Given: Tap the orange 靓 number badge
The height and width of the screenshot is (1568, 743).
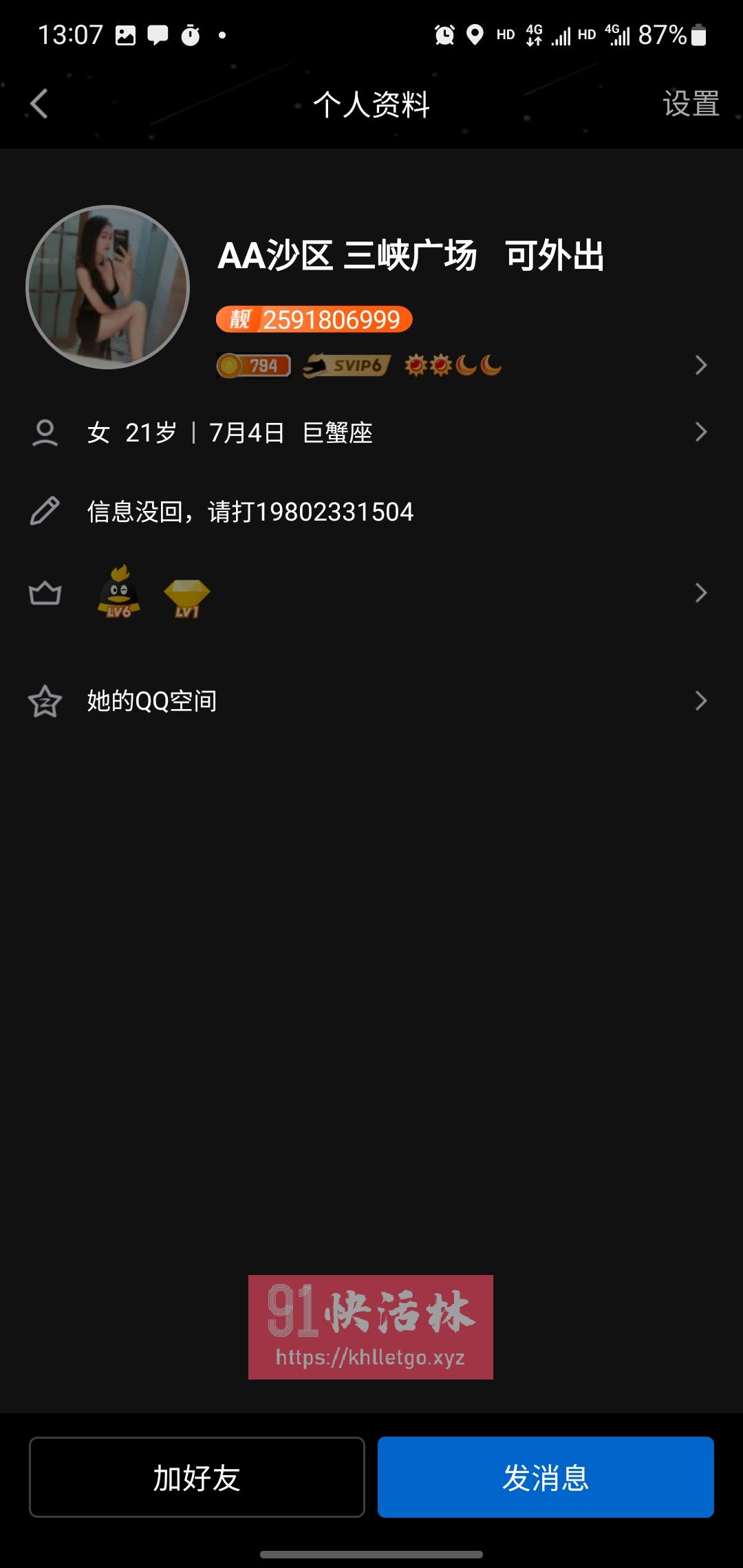Looking at the screenshot, I should pos(314,319).
